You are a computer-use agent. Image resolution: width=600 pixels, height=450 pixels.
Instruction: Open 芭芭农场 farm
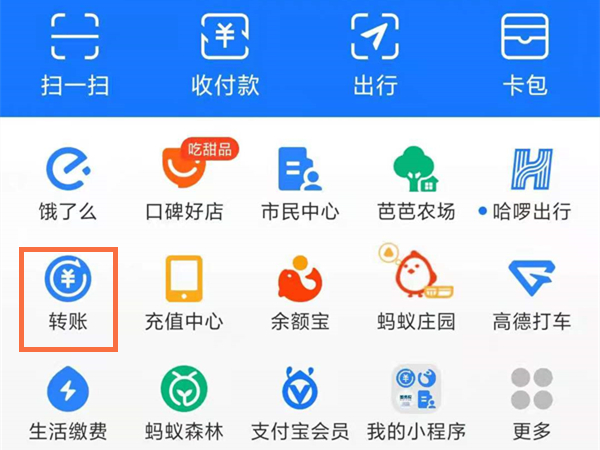point(416,184)
